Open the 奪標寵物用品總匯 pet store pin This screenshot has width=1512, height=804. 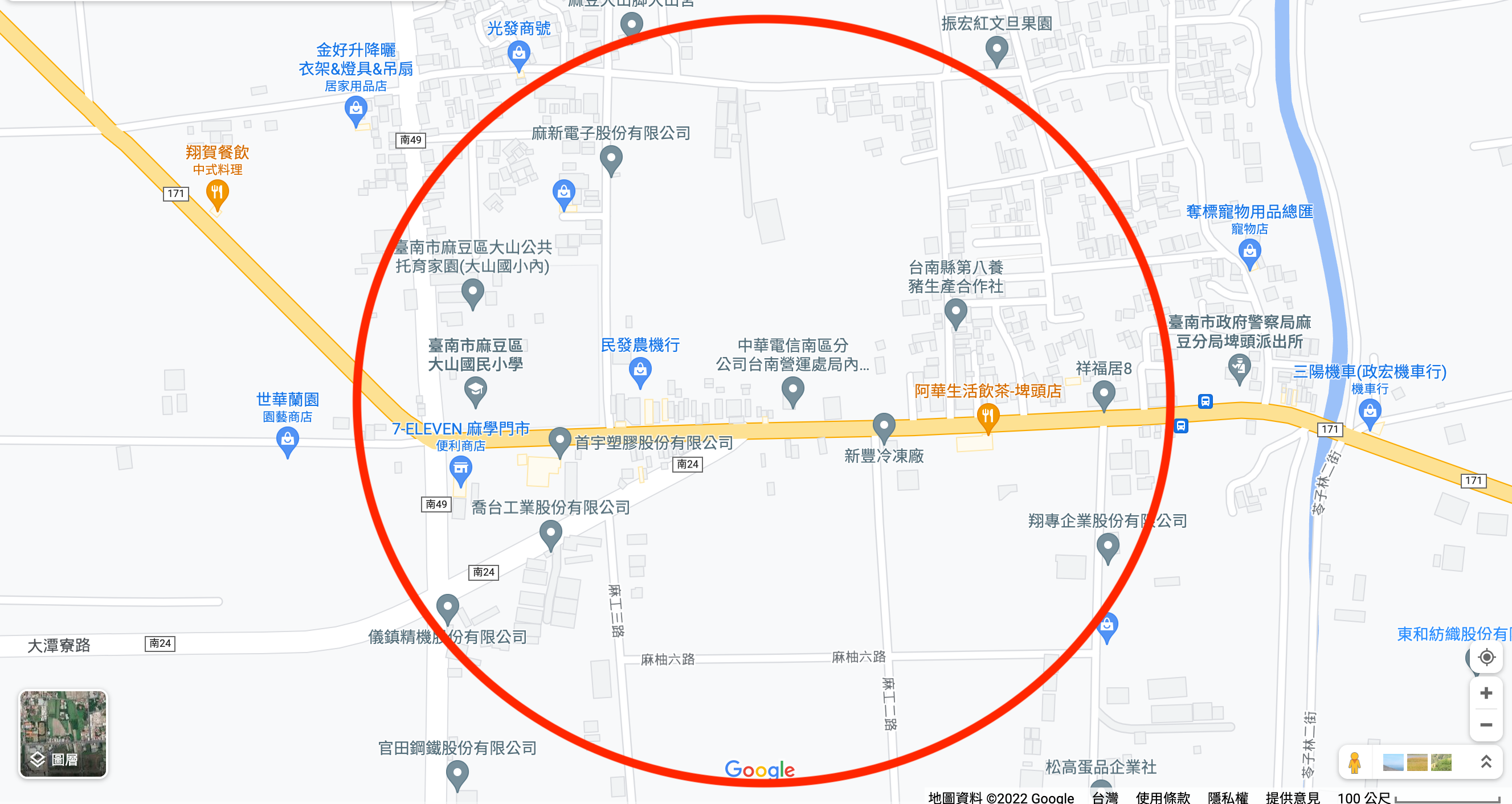(x=1249, y=253)
